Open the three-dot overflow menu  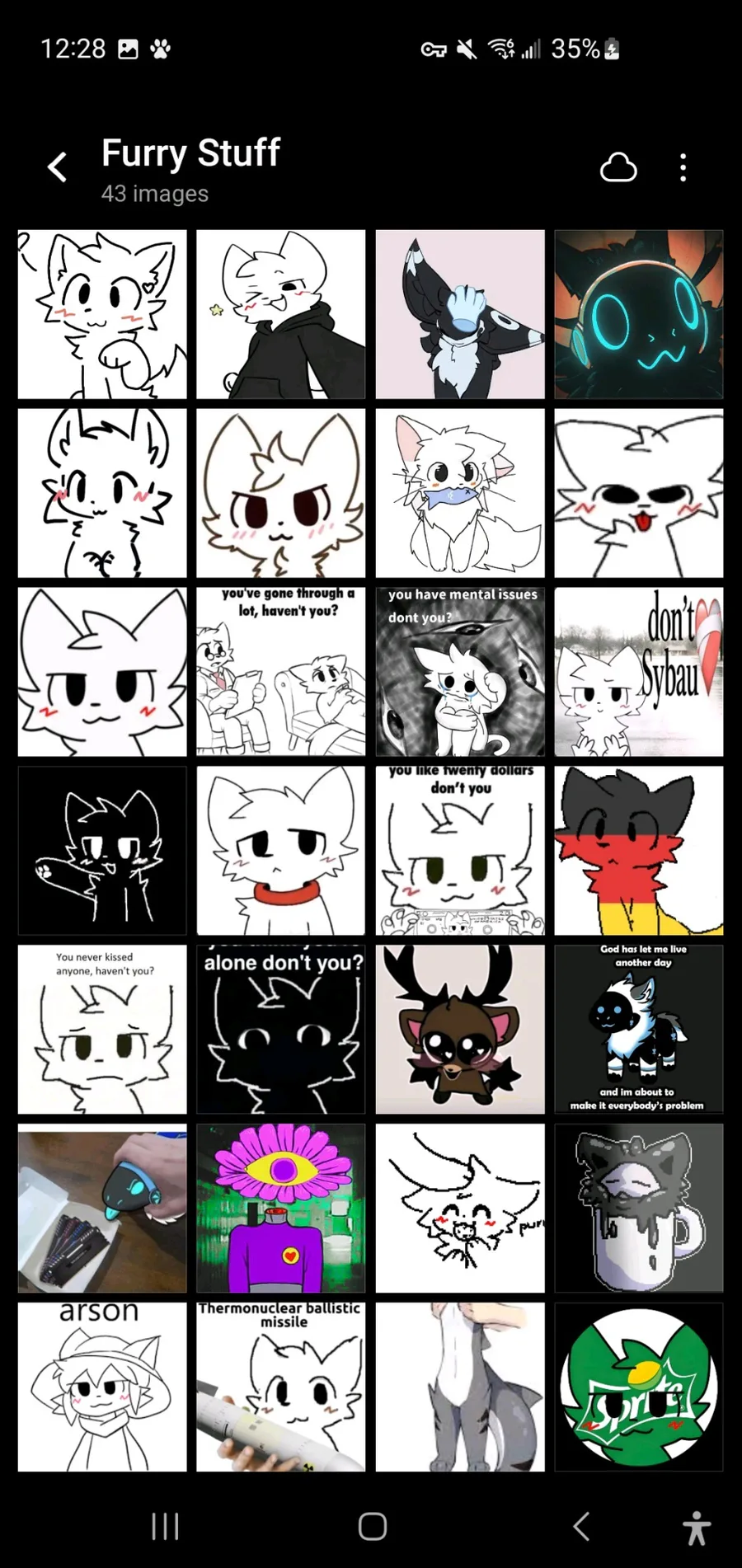coord(683,167)
